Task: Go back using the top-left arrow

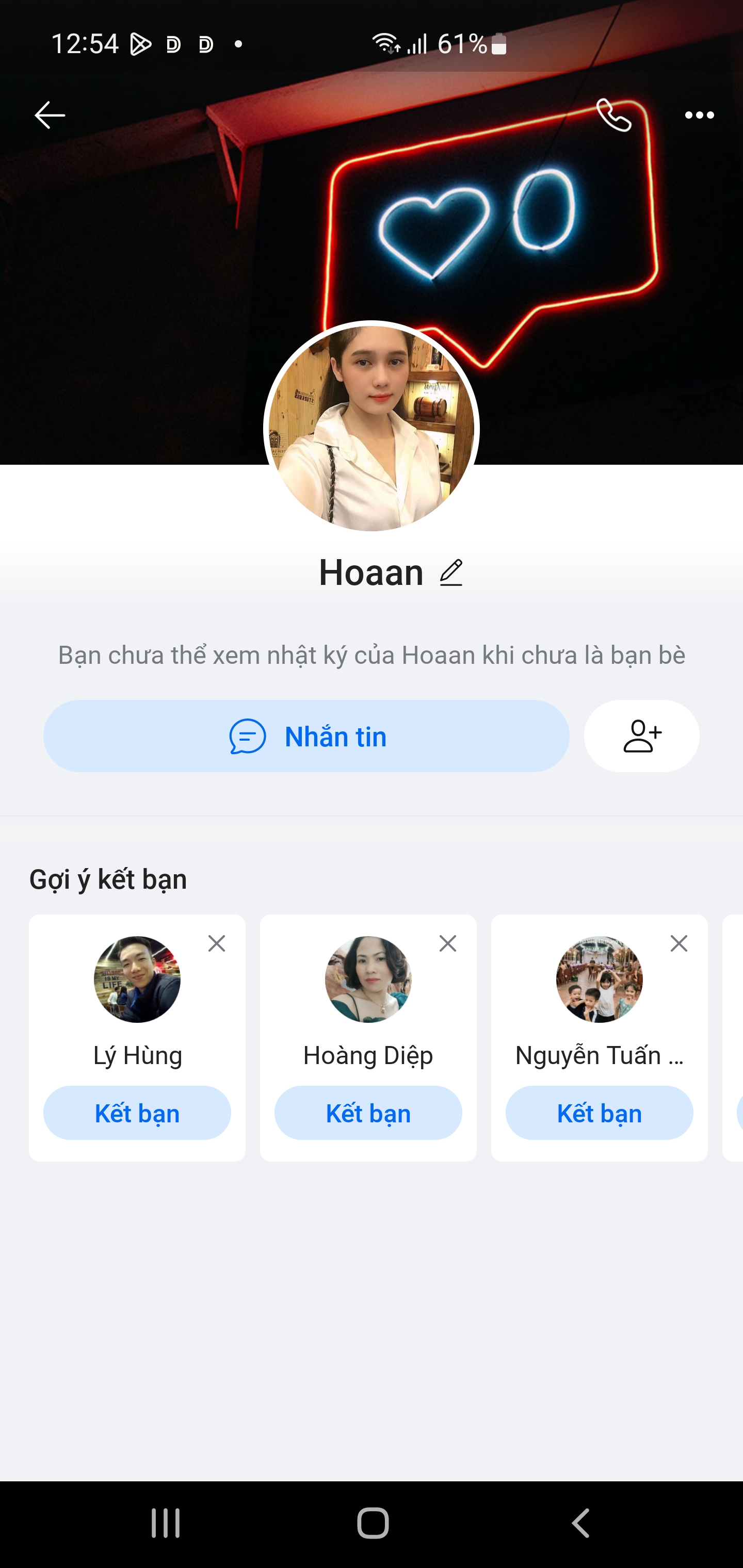Action: click(x=50, y=115)
